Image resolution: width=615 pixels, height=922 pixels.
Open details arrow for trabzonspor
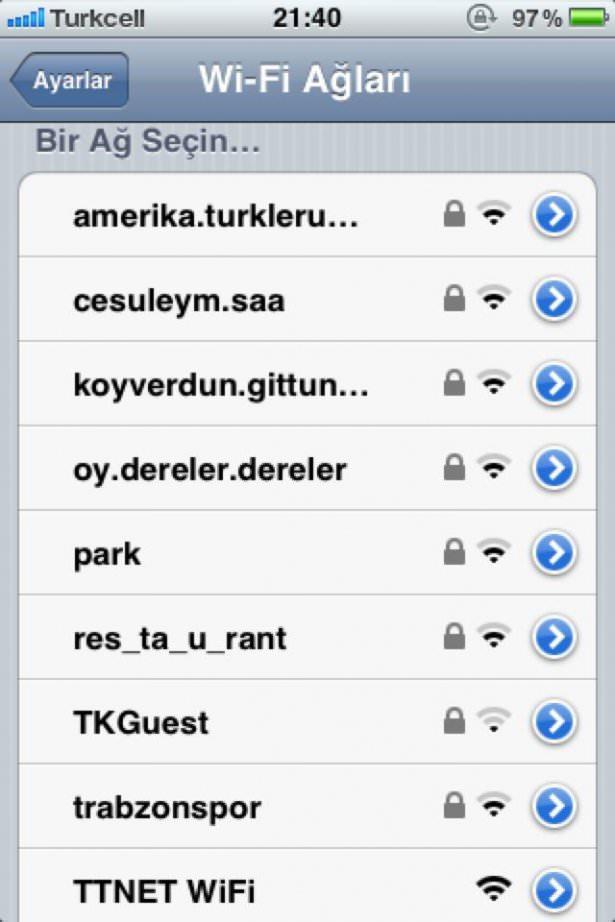pyautogui.click(x=553, y=806)
